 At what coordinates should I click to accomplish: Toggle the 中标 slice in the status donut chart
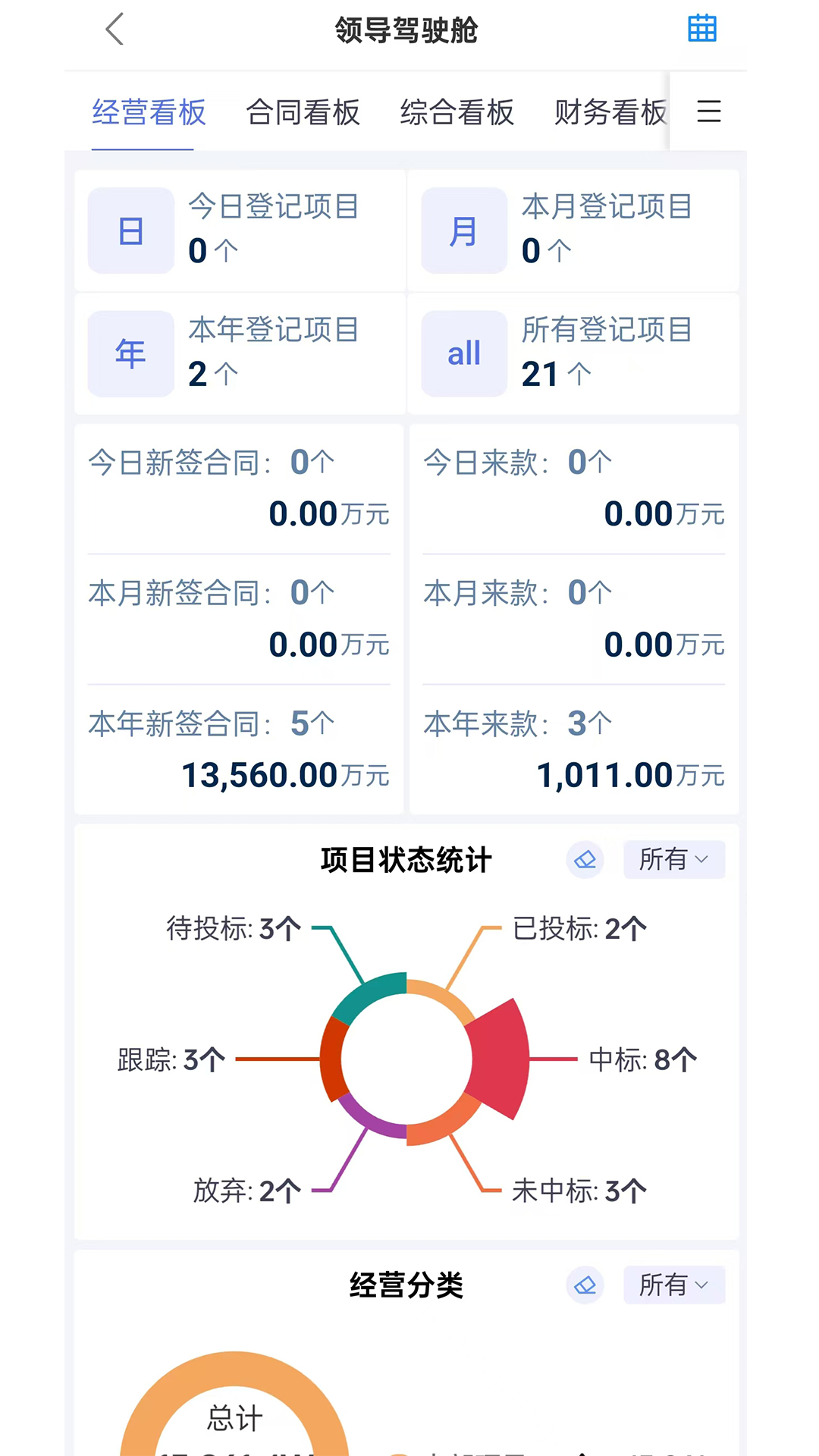pos(500,1058)
